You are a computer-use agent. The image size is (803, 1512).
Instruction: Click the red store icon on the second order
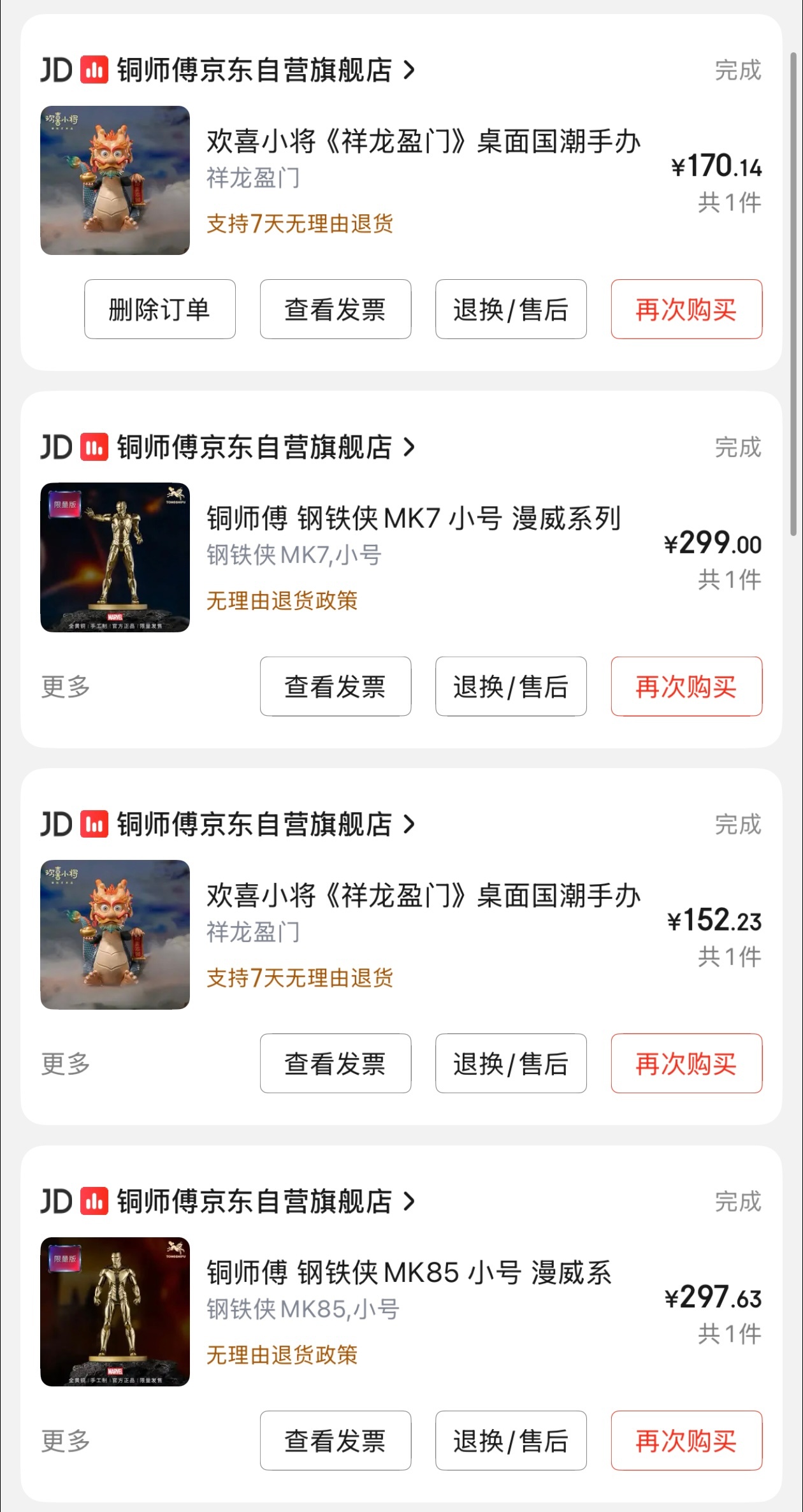[x=93, y=447]
